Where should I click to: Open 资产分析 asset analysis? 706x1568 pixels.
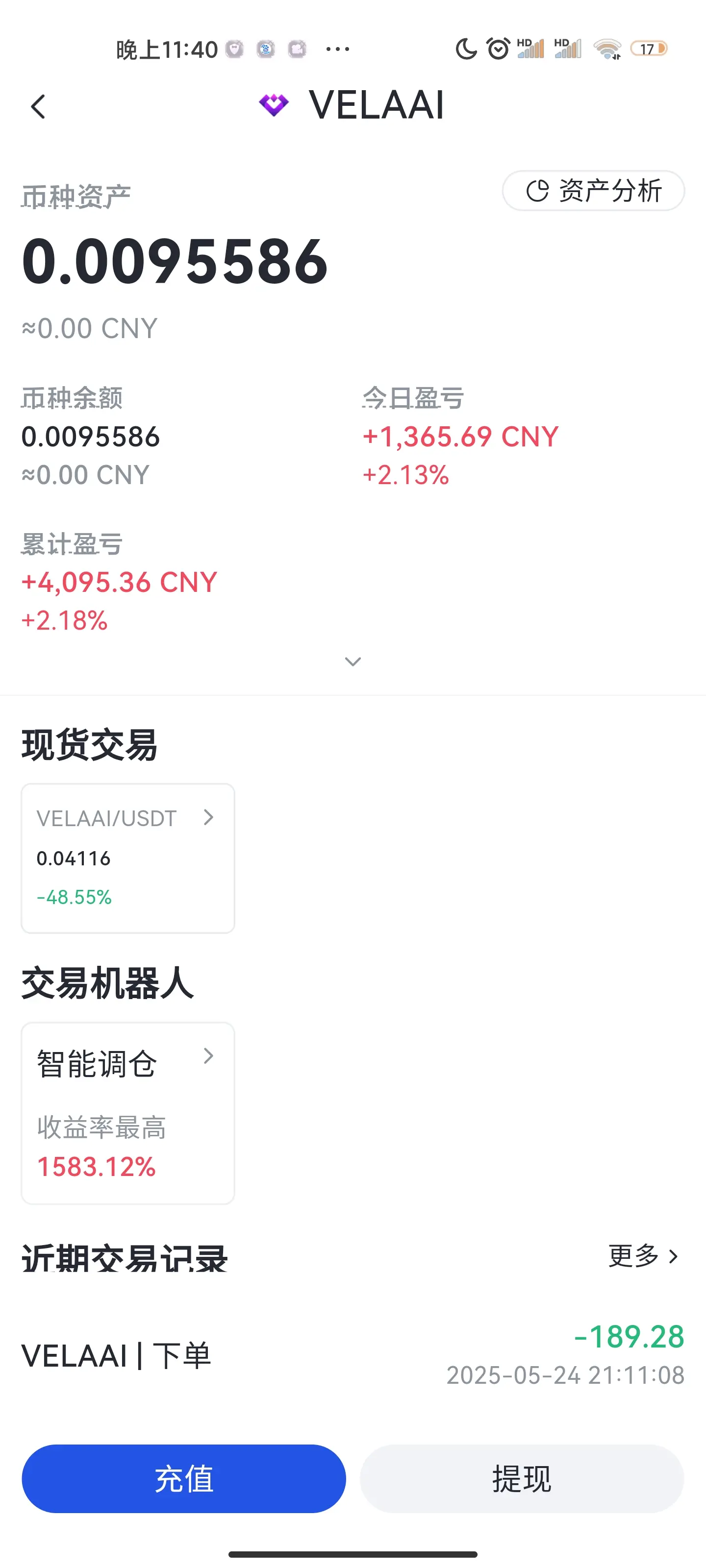click(593, 191)
